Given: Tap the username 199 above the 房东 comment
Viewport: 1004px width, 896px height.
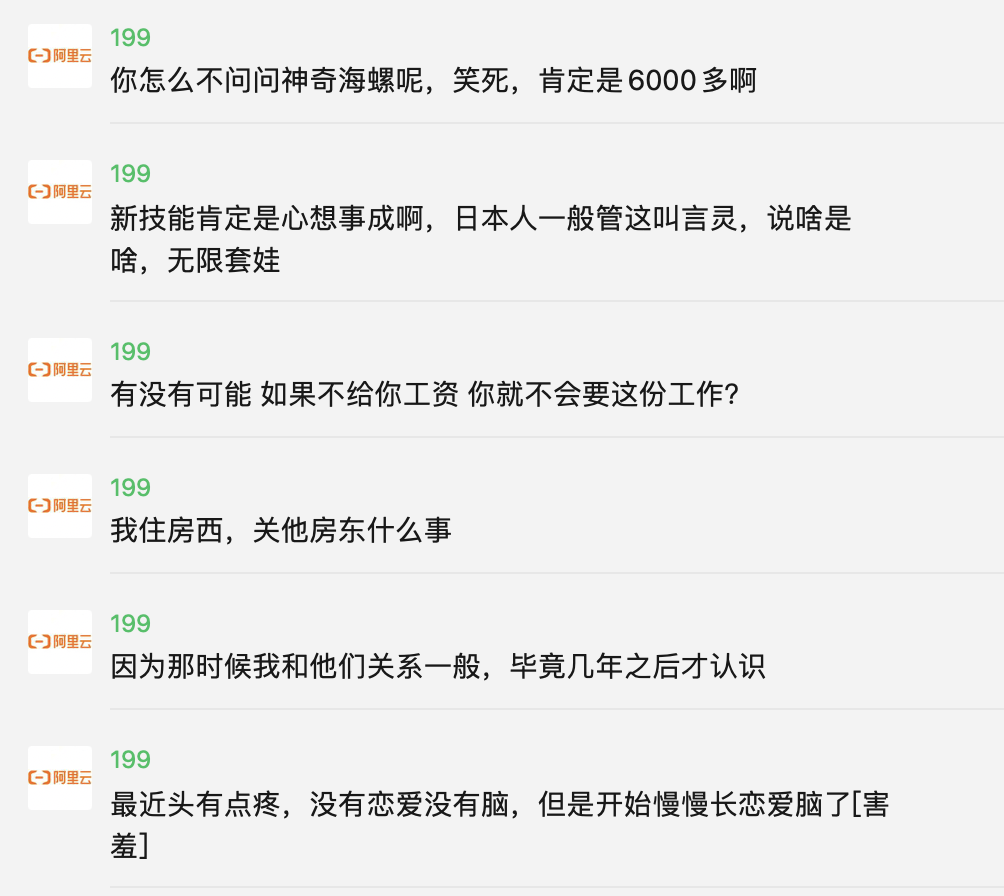Looking at the screenshot, I should click(x=130, y=487).
